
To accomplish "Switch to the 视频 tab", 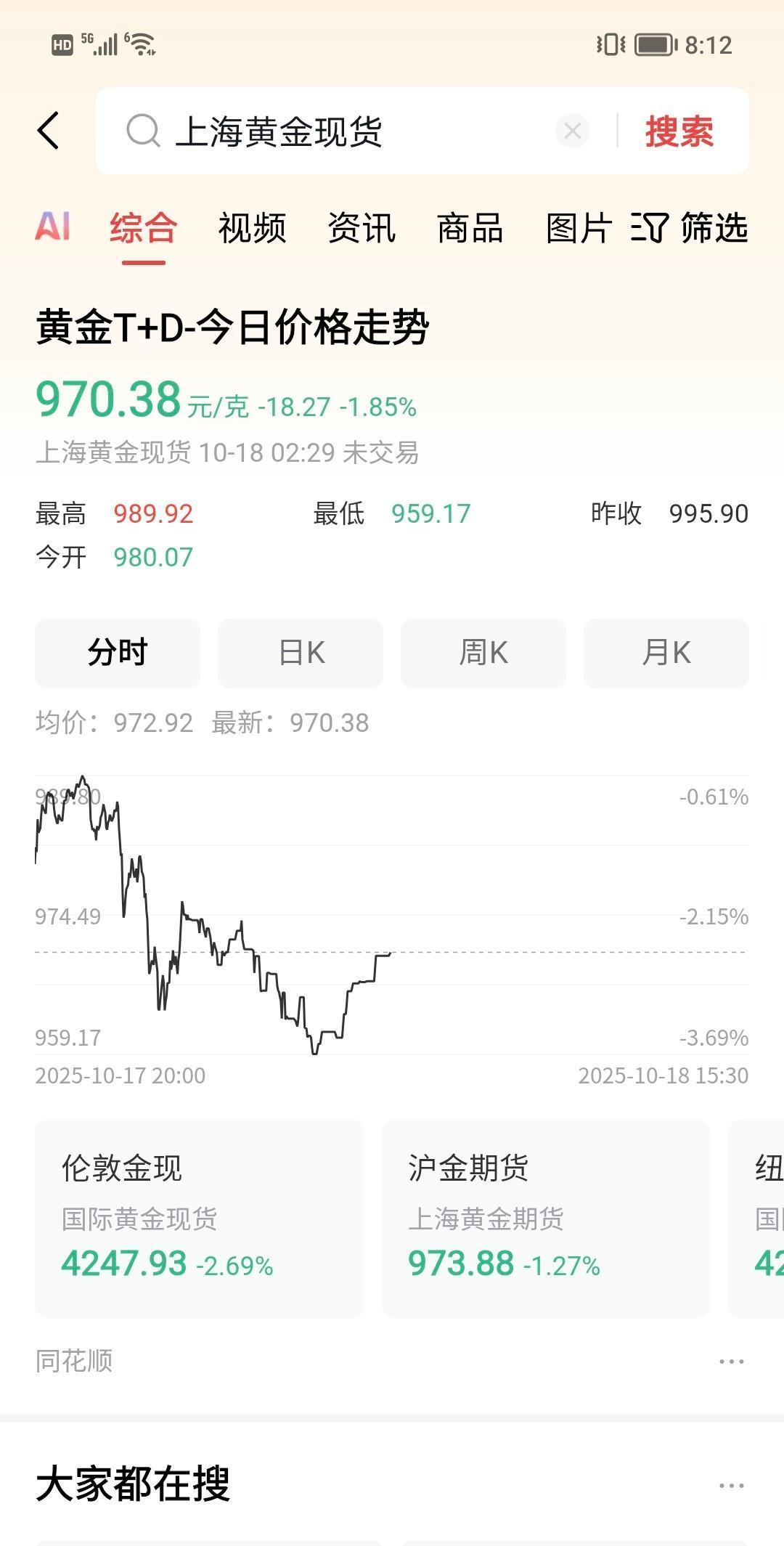I will 253,228.
